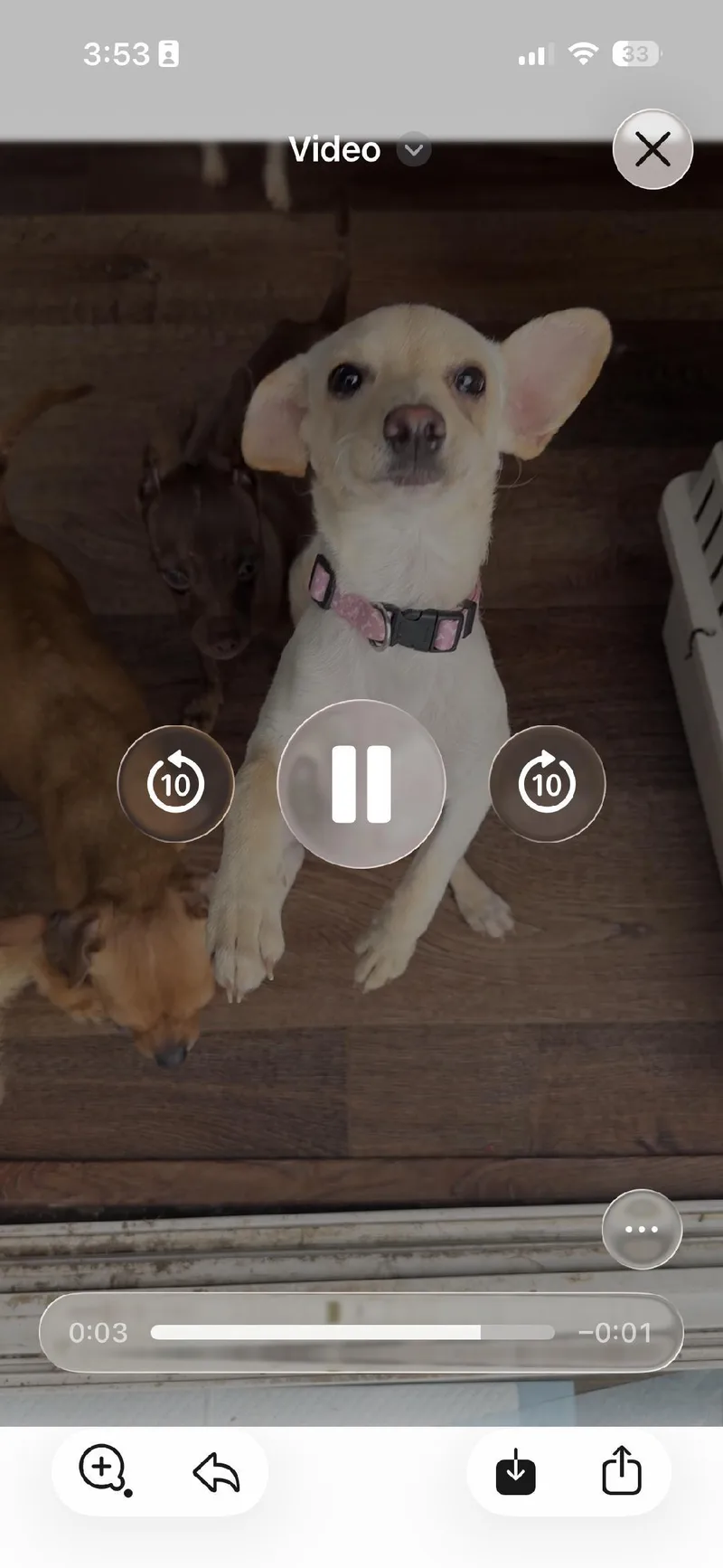
Task: Open the three-dot more options button
Action: pos(642,1229)
